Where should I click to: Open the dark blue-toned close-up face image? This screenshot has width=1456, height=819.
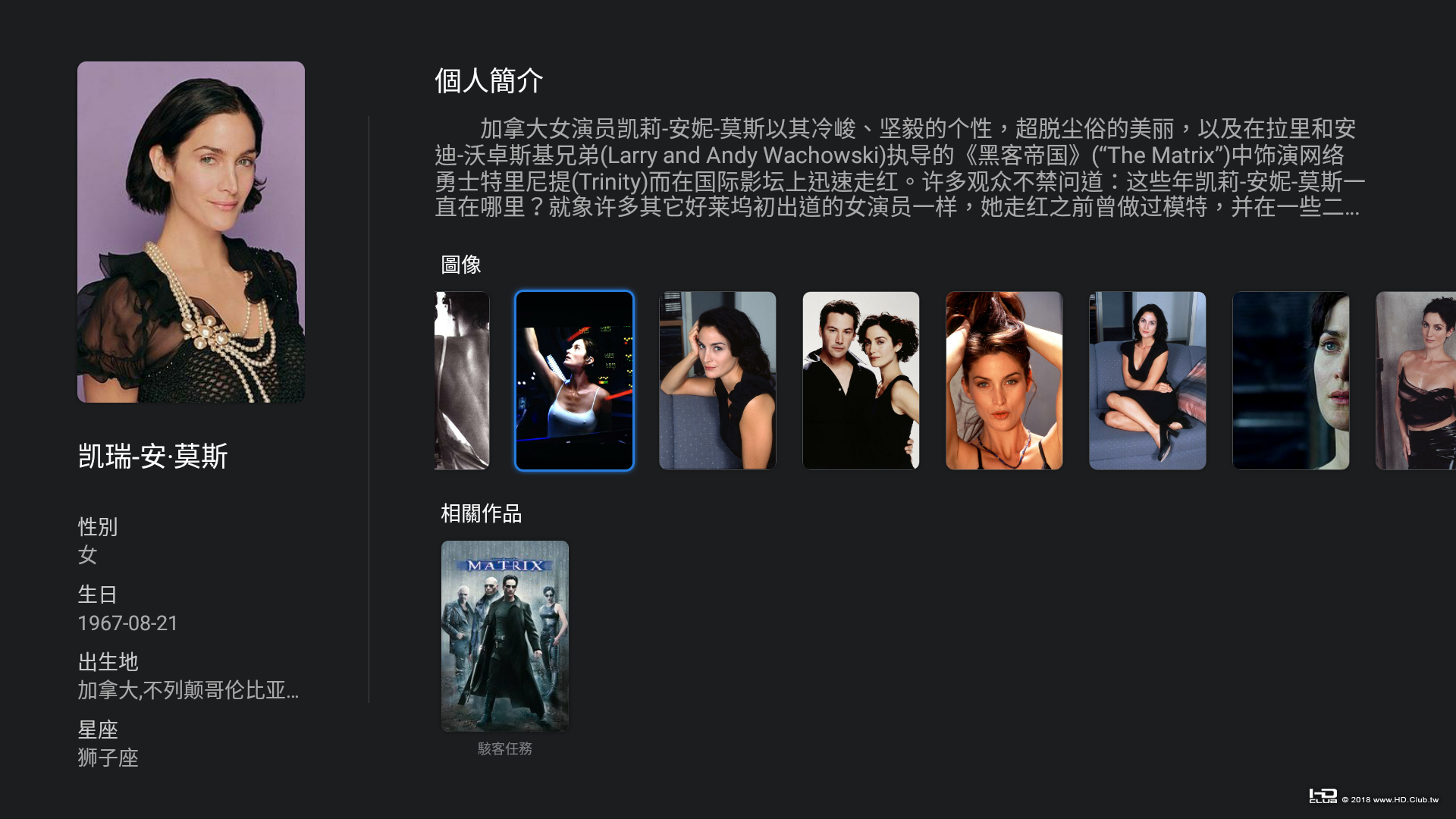(x=1291, y=381)
